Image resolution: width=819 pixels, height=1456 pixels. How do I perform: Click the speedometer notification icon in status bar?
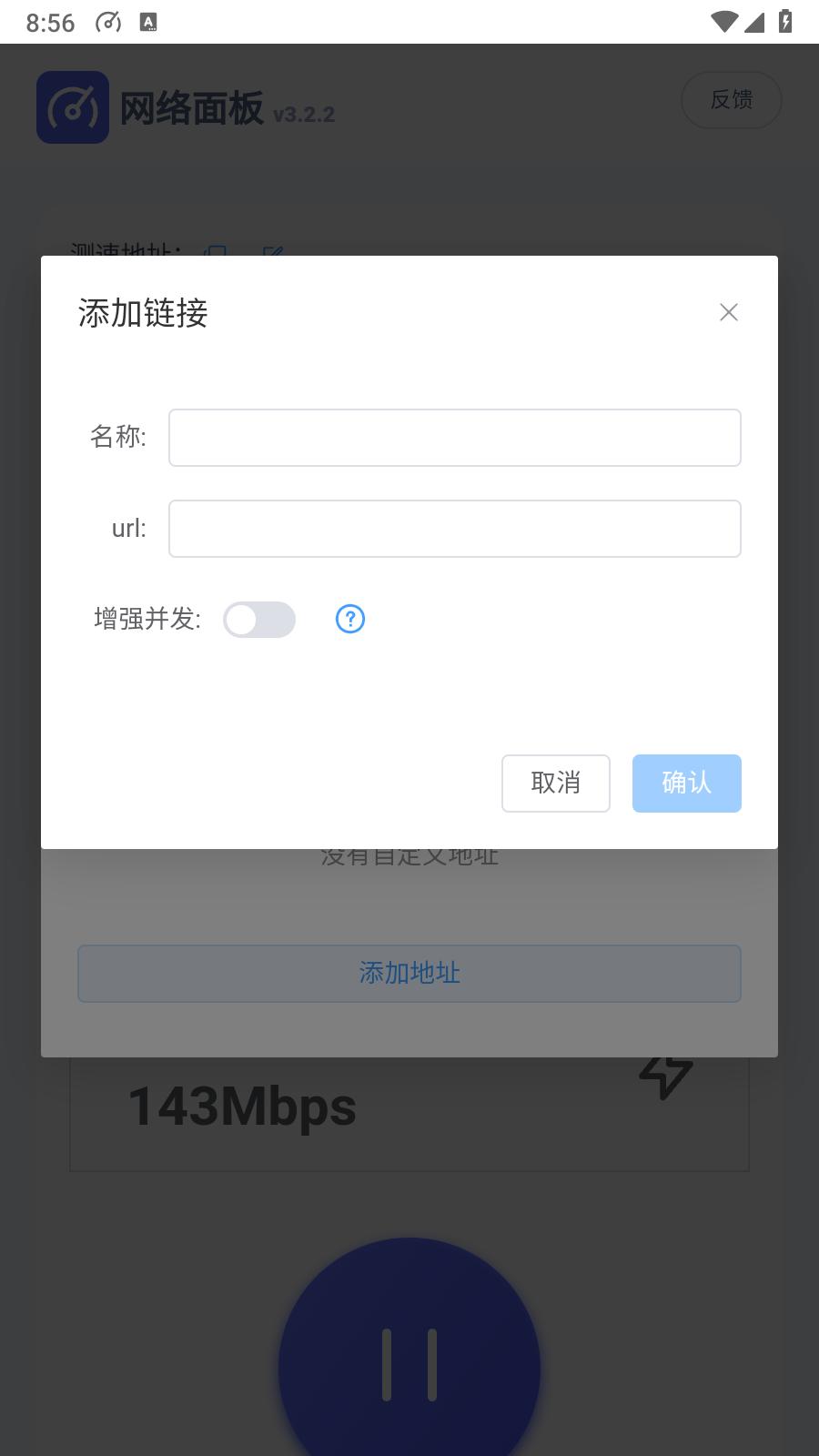click(106, 22)
